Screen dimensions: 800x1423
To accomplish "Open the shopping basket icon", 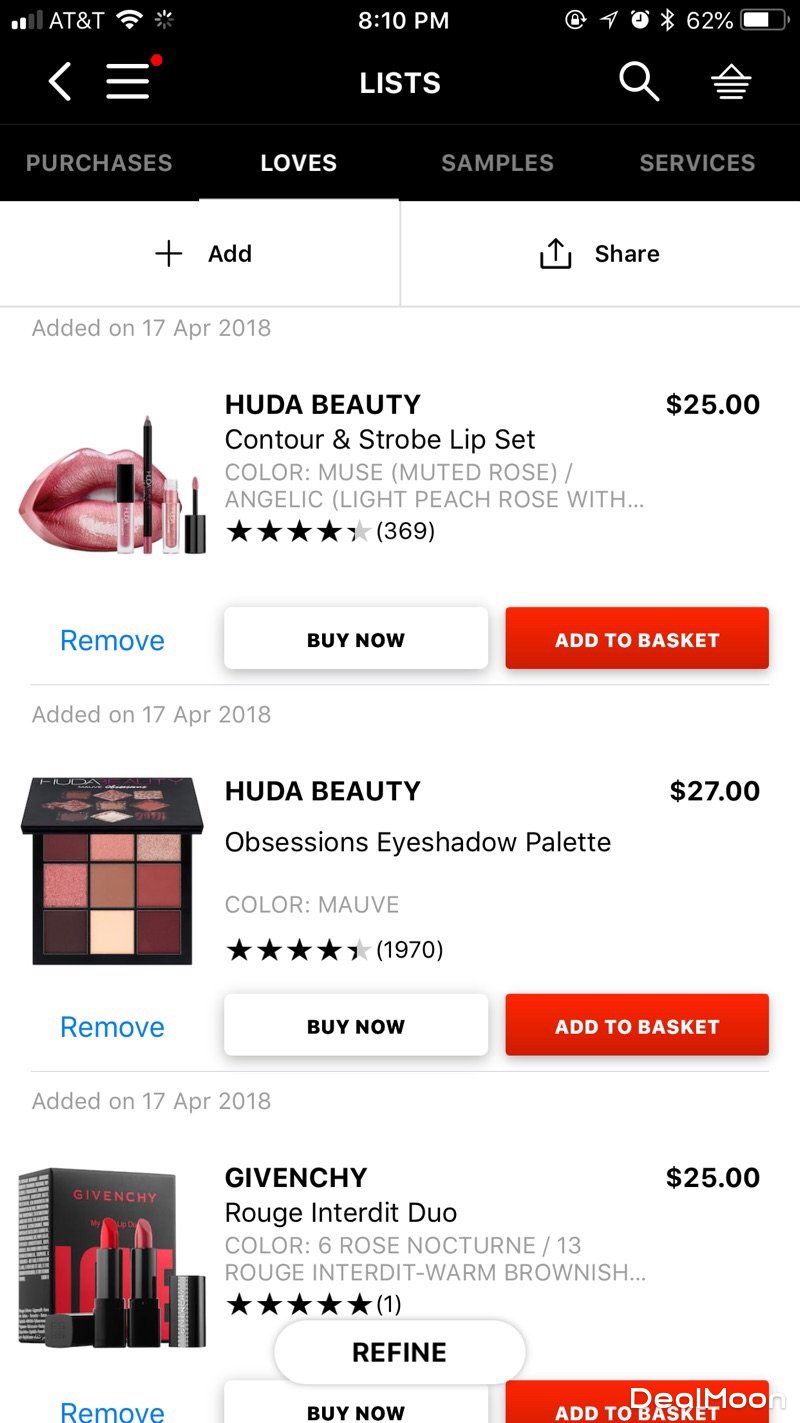I will pos(731,84).
